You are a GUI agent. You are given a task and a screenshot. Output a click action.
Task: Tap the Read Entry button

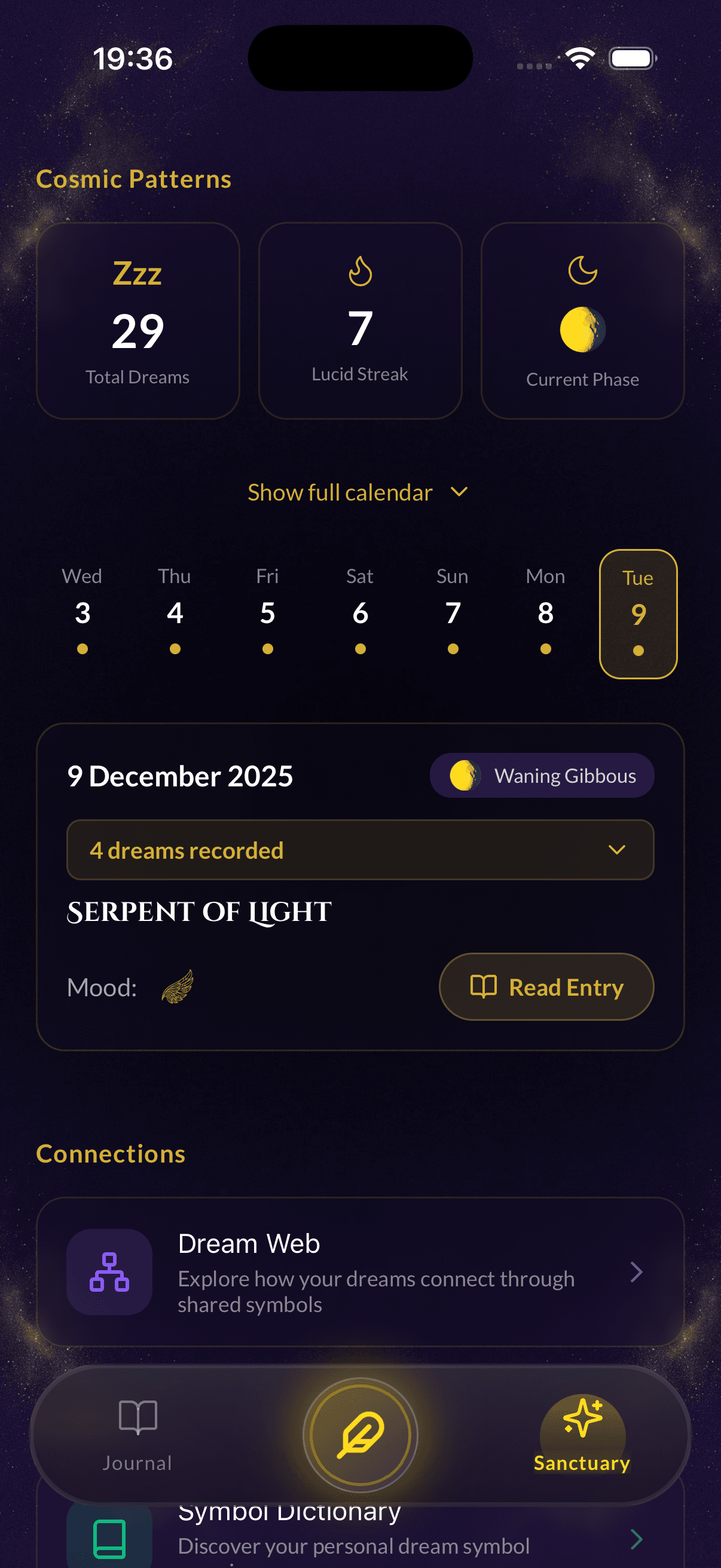click(546, 987)
